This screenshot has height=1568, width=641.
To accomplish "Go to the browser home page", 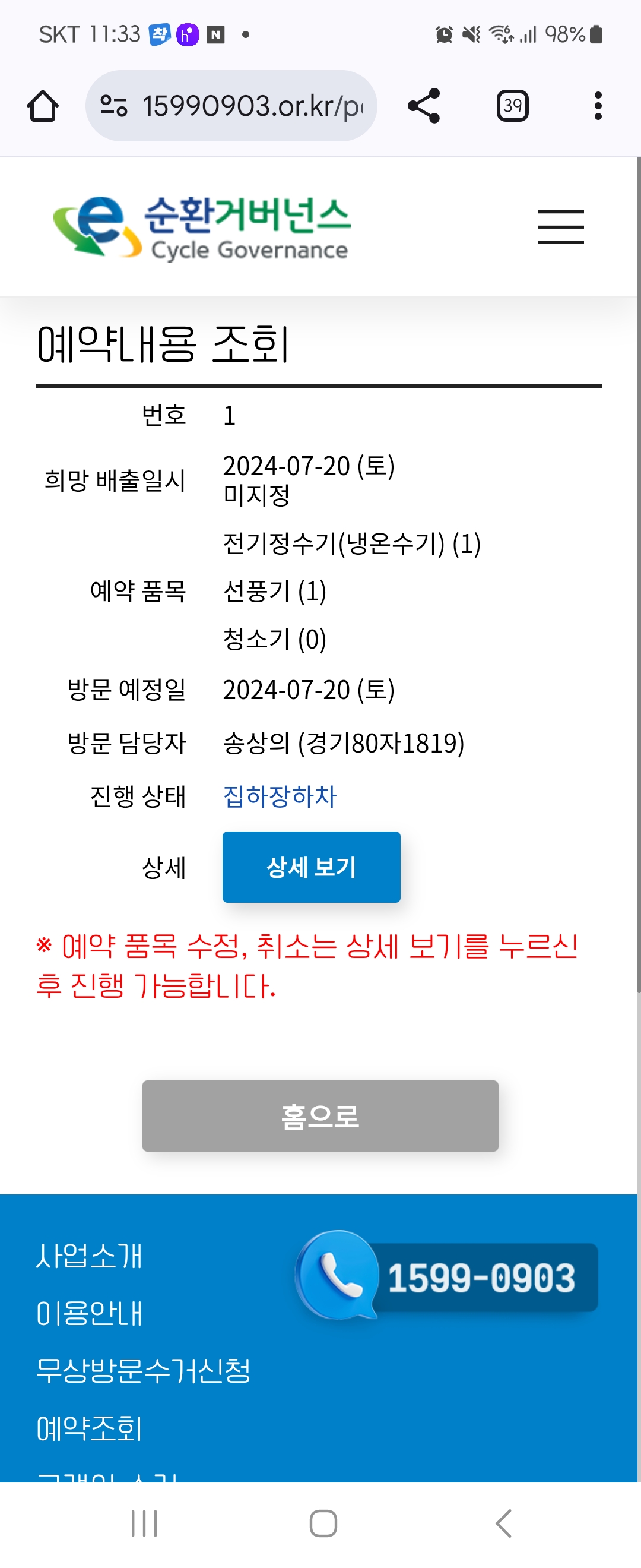I will 43,106.
